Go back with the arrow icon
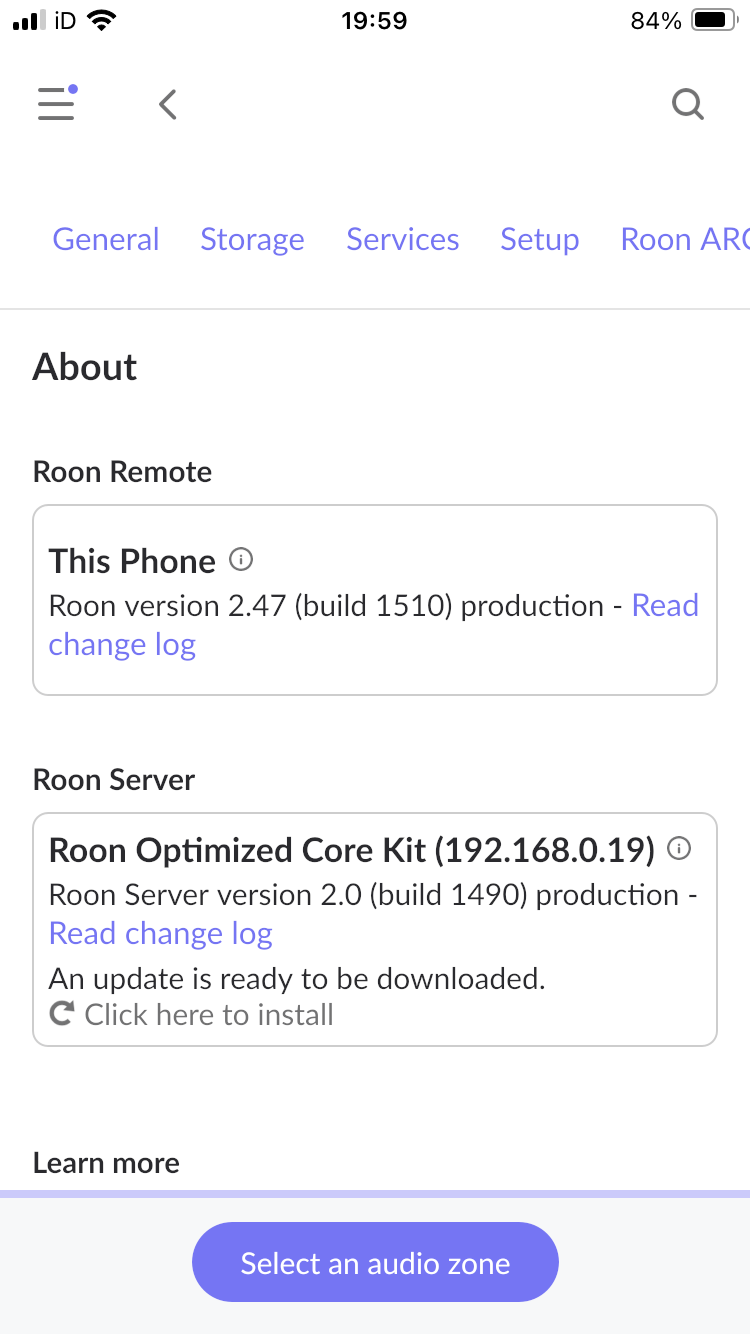This screenshot has width=750, height=1334. [x=168, y=104]
